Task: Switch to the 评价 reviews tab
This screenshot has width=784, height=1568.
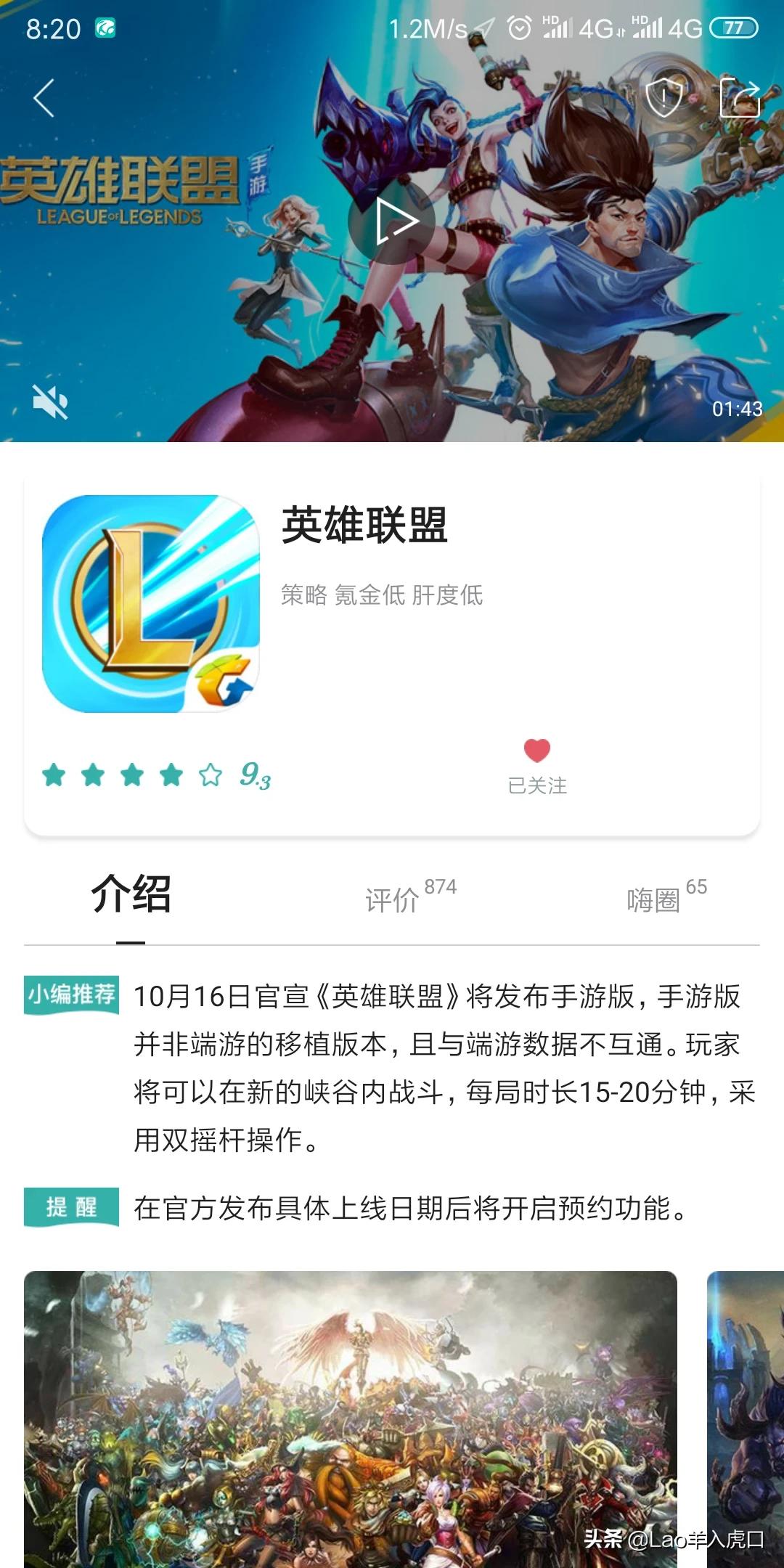Action: [393, 900]
